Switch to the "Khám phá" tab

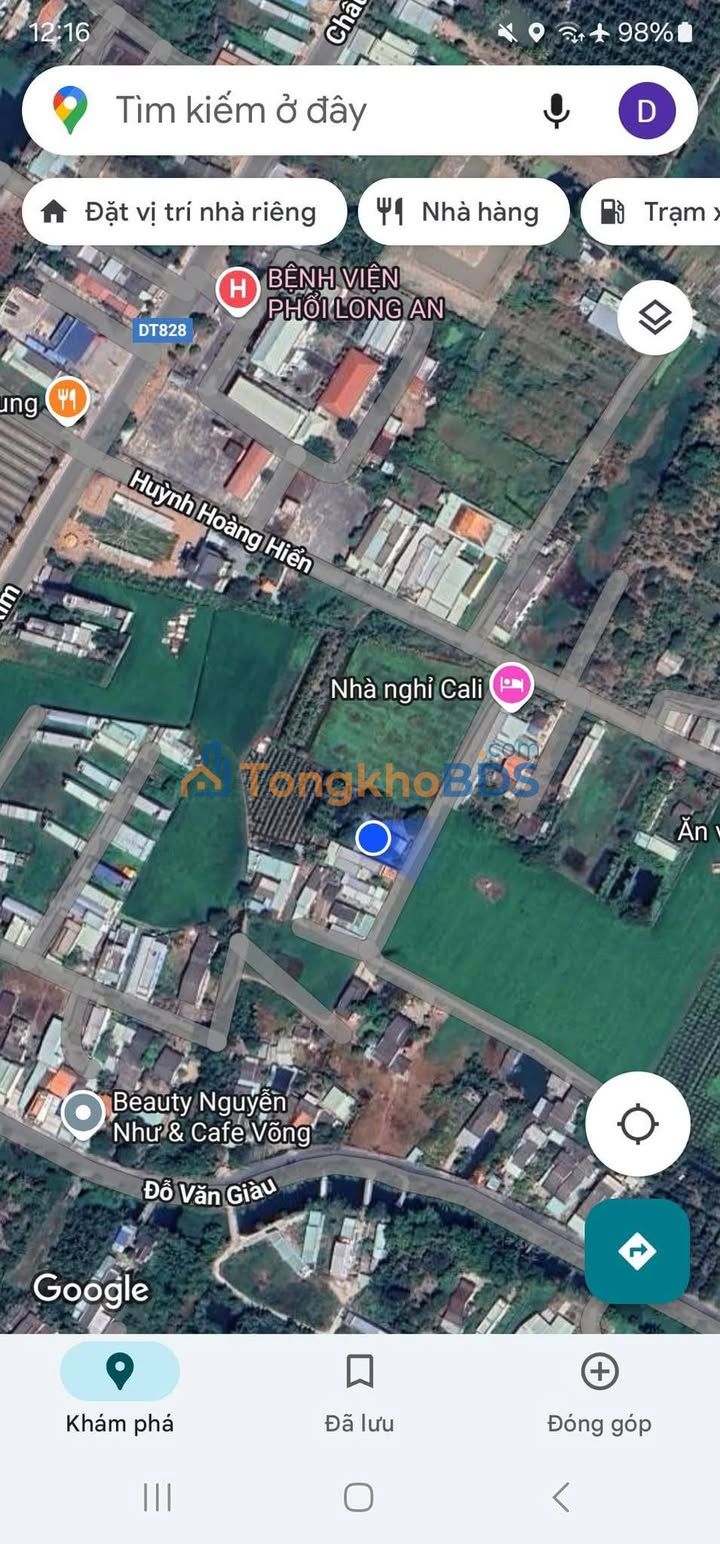click(120, 1390)
